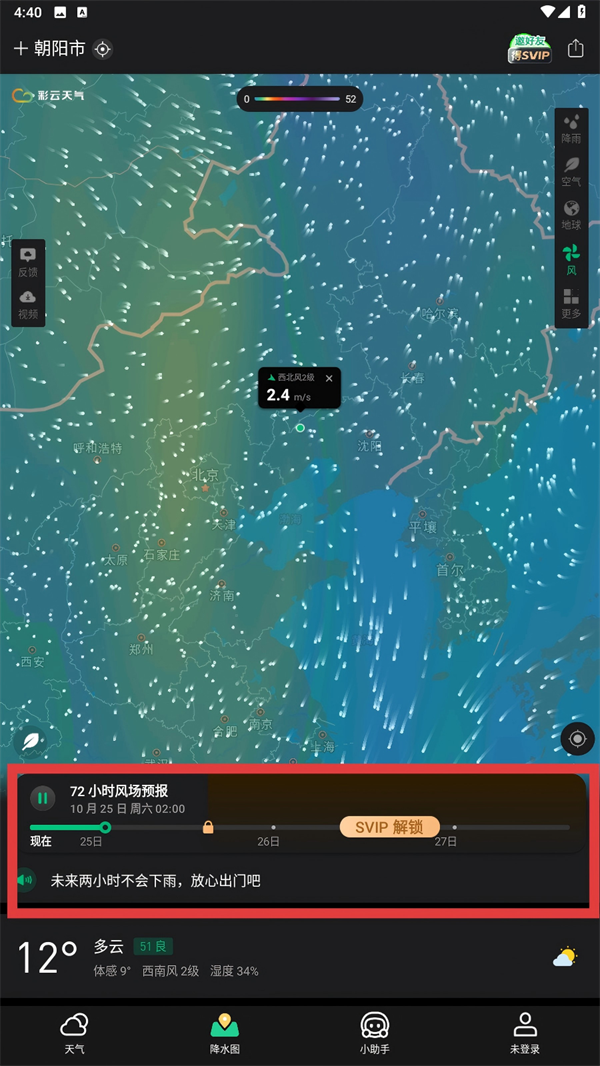Open the 反馈 feedback button
600x1066 pixels.
(x=28, y=262)
